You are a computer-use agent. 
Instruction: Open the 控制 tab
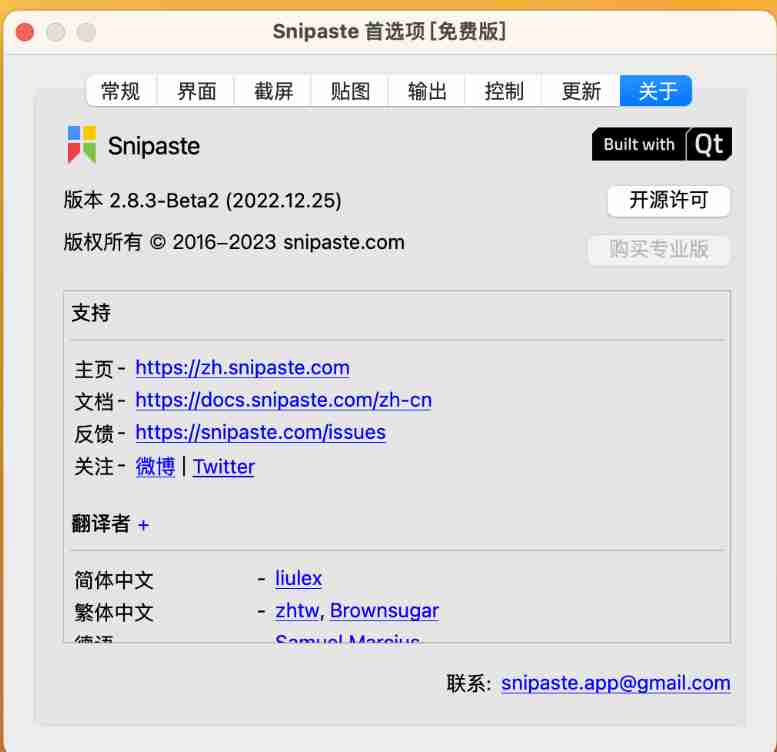click(x=504, y=91)
